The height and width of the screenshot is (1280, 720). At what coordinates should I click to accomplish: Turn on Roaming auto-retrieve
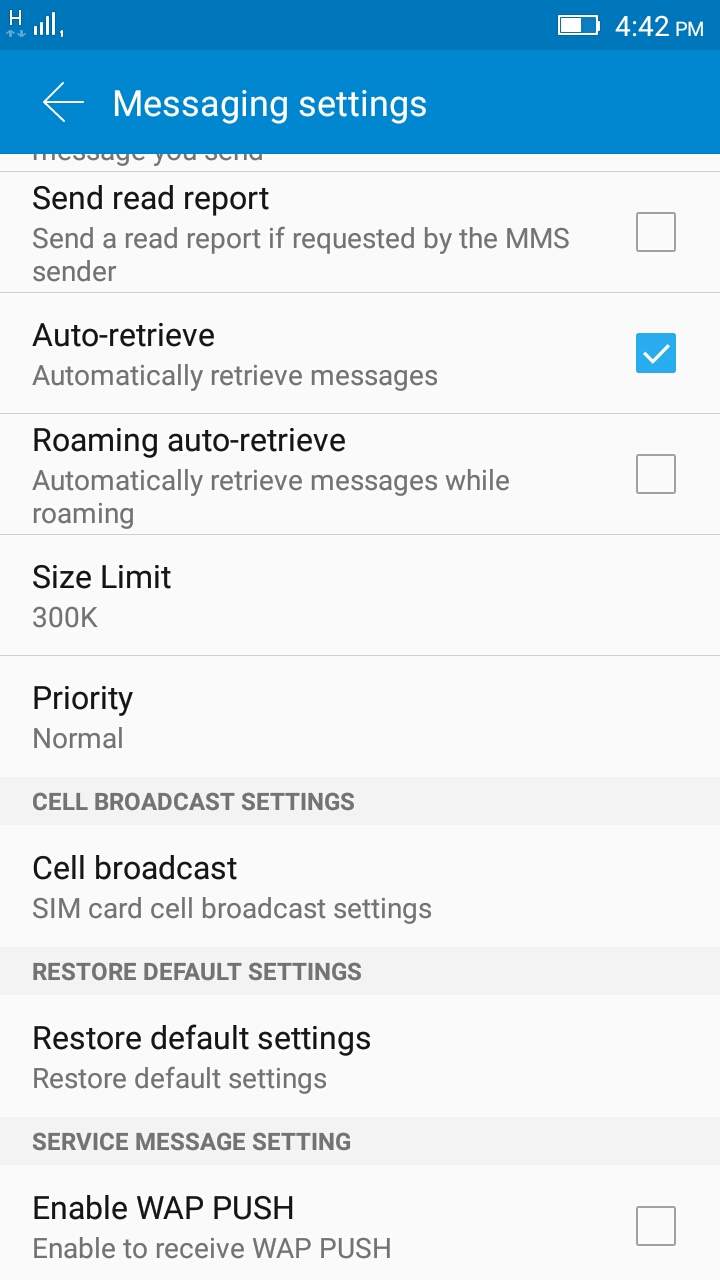655,474
